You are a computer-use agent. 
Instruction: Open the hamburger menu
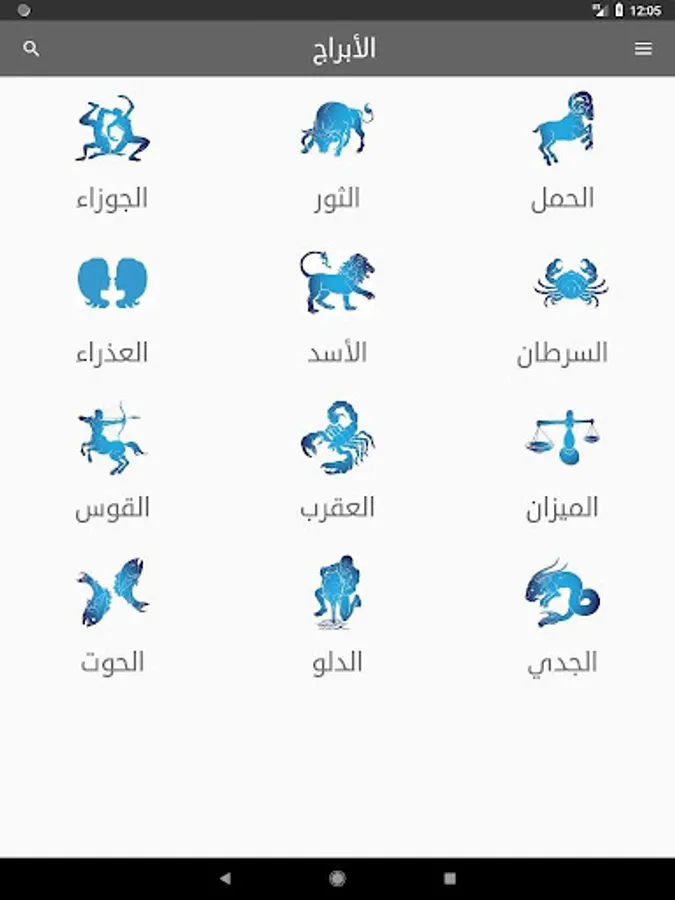[643, 49]
